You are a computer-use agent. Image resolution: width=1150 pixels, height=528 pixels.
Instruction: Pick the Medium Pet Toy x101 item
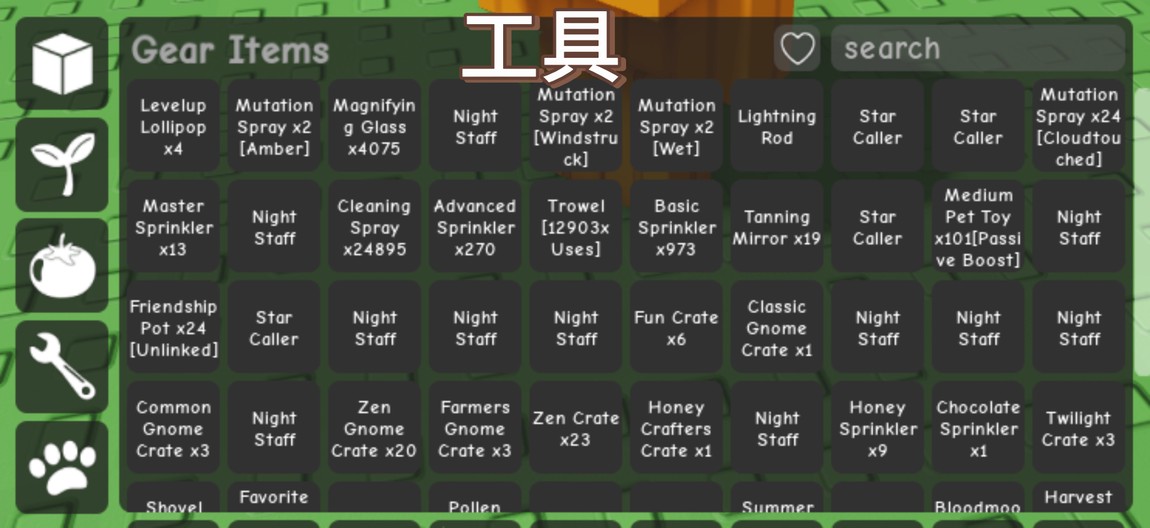(978, 227)
